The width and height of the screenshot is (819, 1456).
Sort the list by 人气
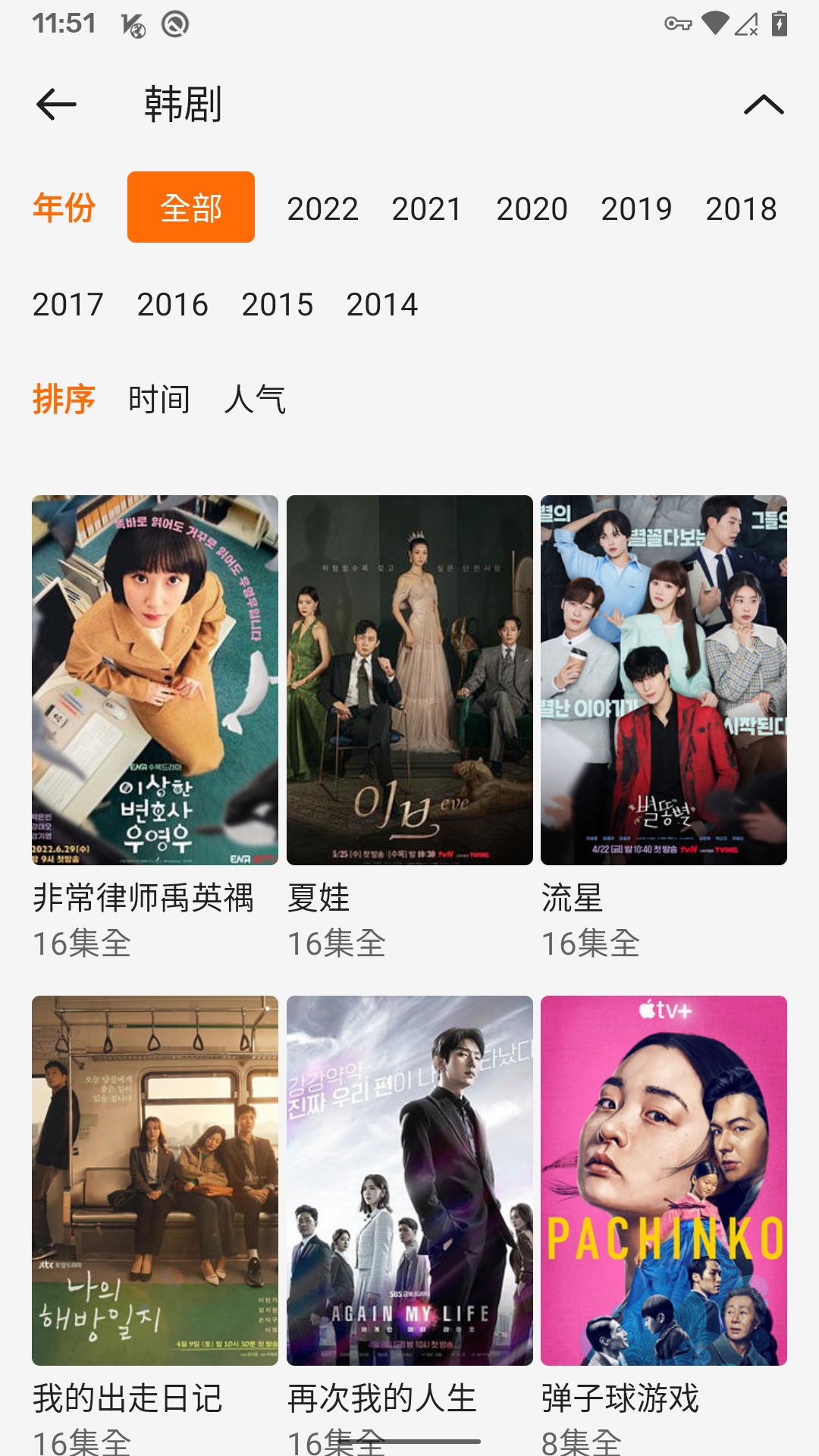click(x=255, y=399)
